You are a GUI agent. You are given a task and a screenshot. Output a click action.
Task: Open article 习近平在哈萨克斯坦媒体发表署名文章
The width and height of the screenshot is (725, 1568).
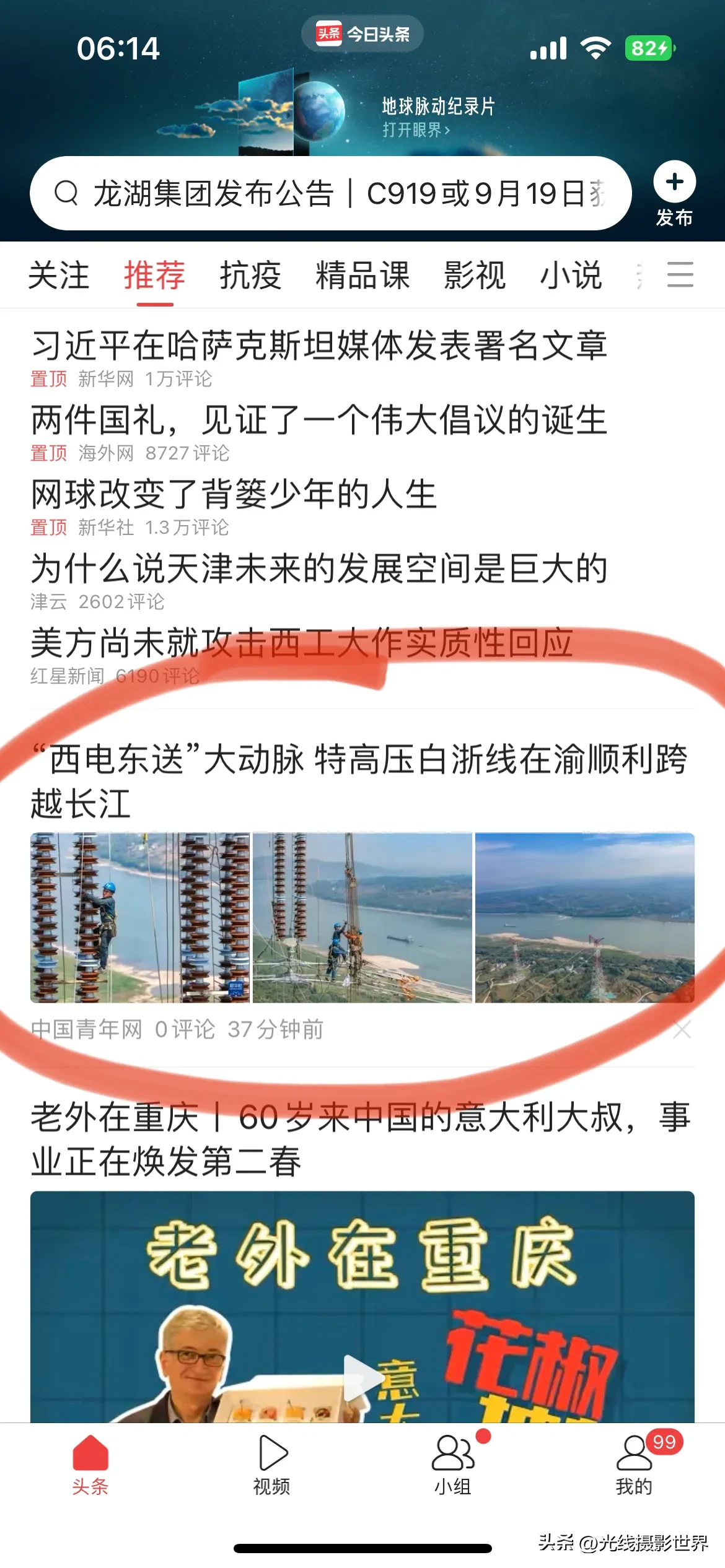pyautogui.click(x=319, y=346)
